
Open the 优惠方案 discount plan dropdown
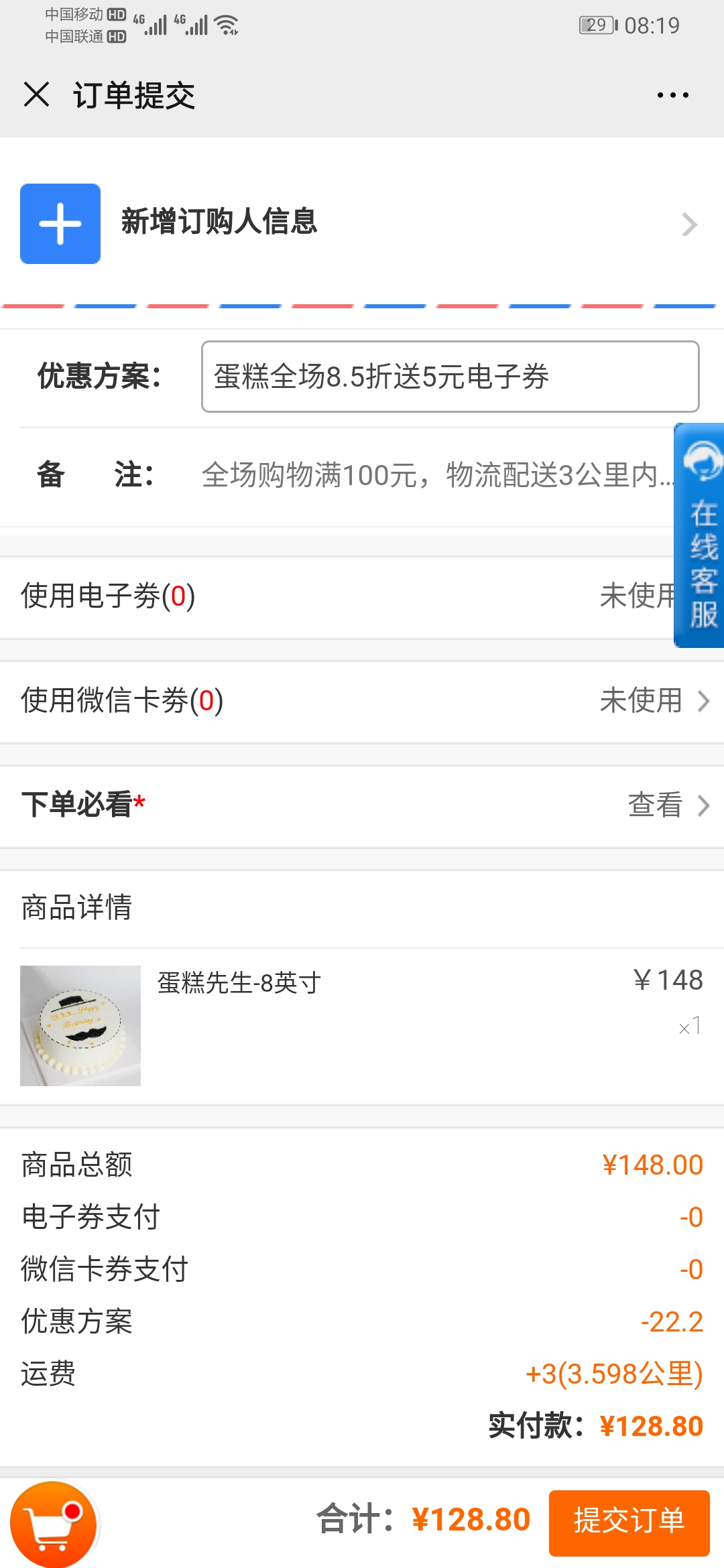[x=450, y=377]
